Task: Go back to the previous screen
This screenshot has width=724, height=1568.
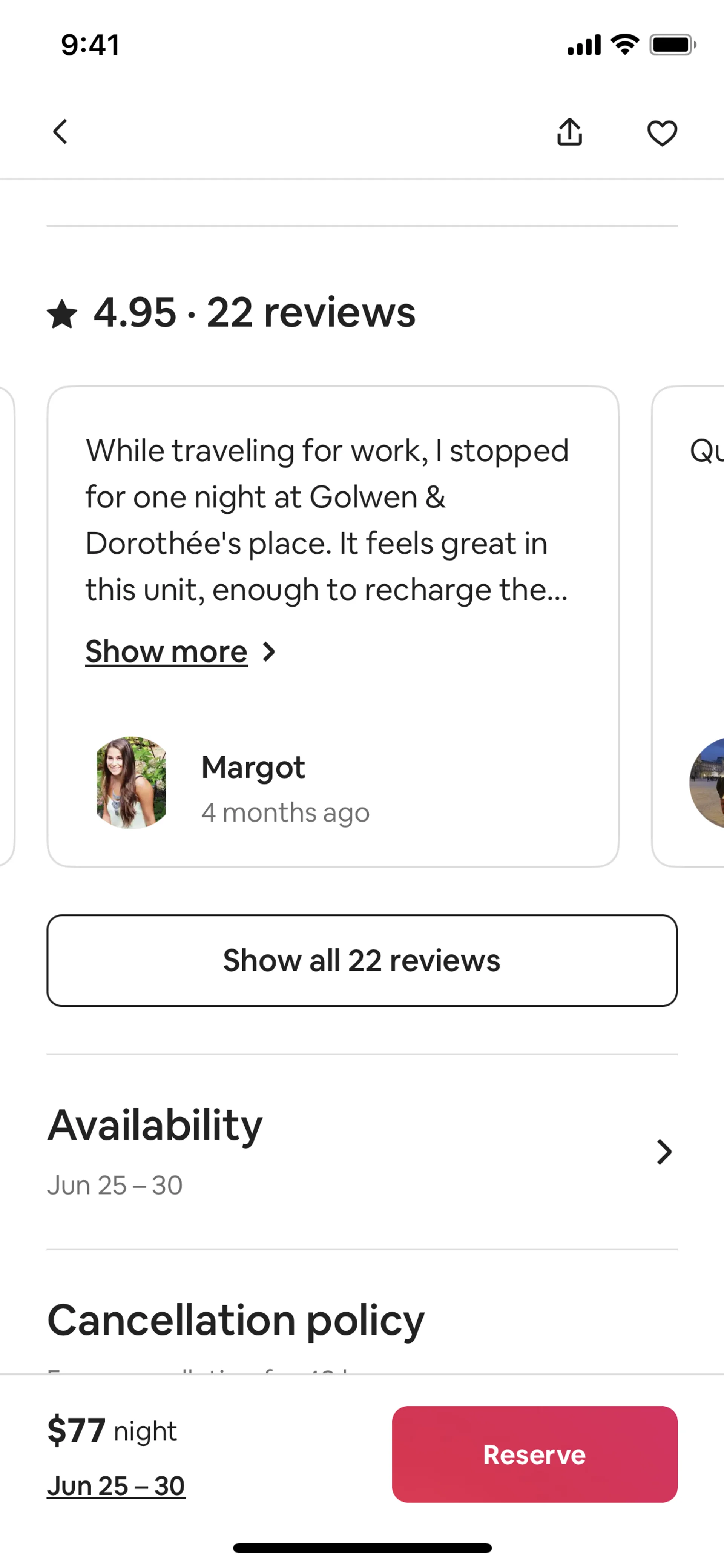Action: pyautogui.click(x=60, y=132)
